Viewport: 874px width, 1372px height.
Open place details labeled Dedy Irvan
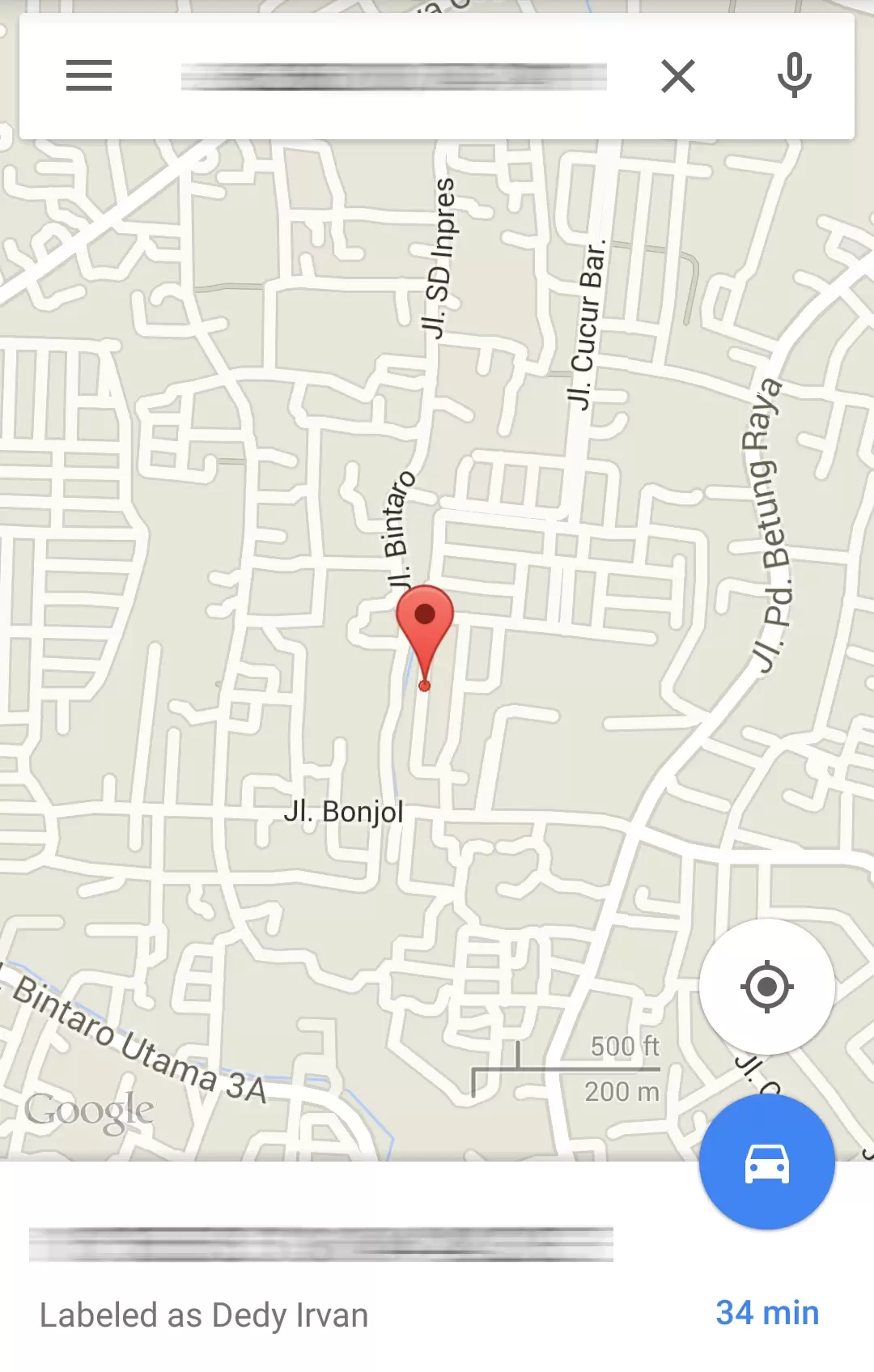coord(204,1315)
